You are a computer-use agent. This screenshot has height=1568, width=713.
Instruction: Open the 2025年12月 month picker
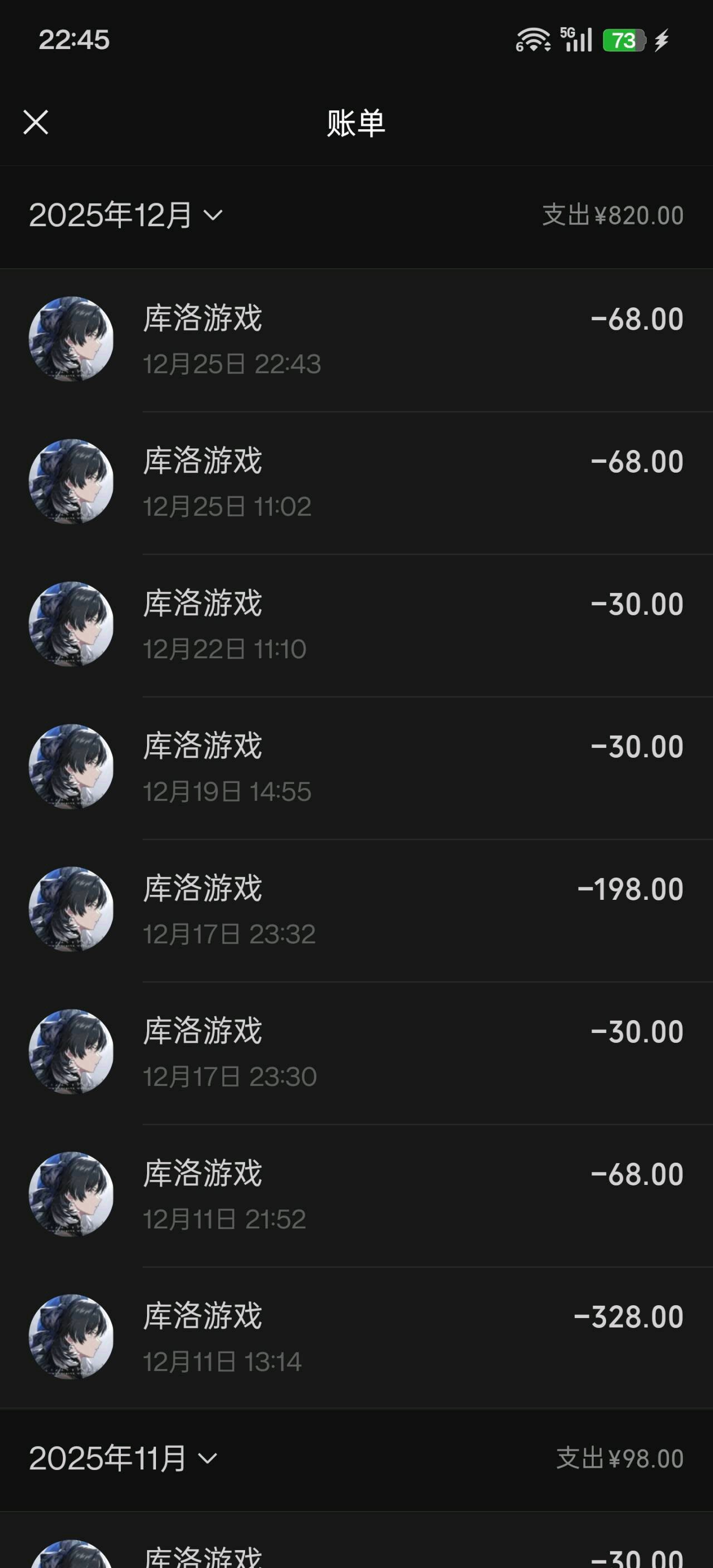point(125,215)
